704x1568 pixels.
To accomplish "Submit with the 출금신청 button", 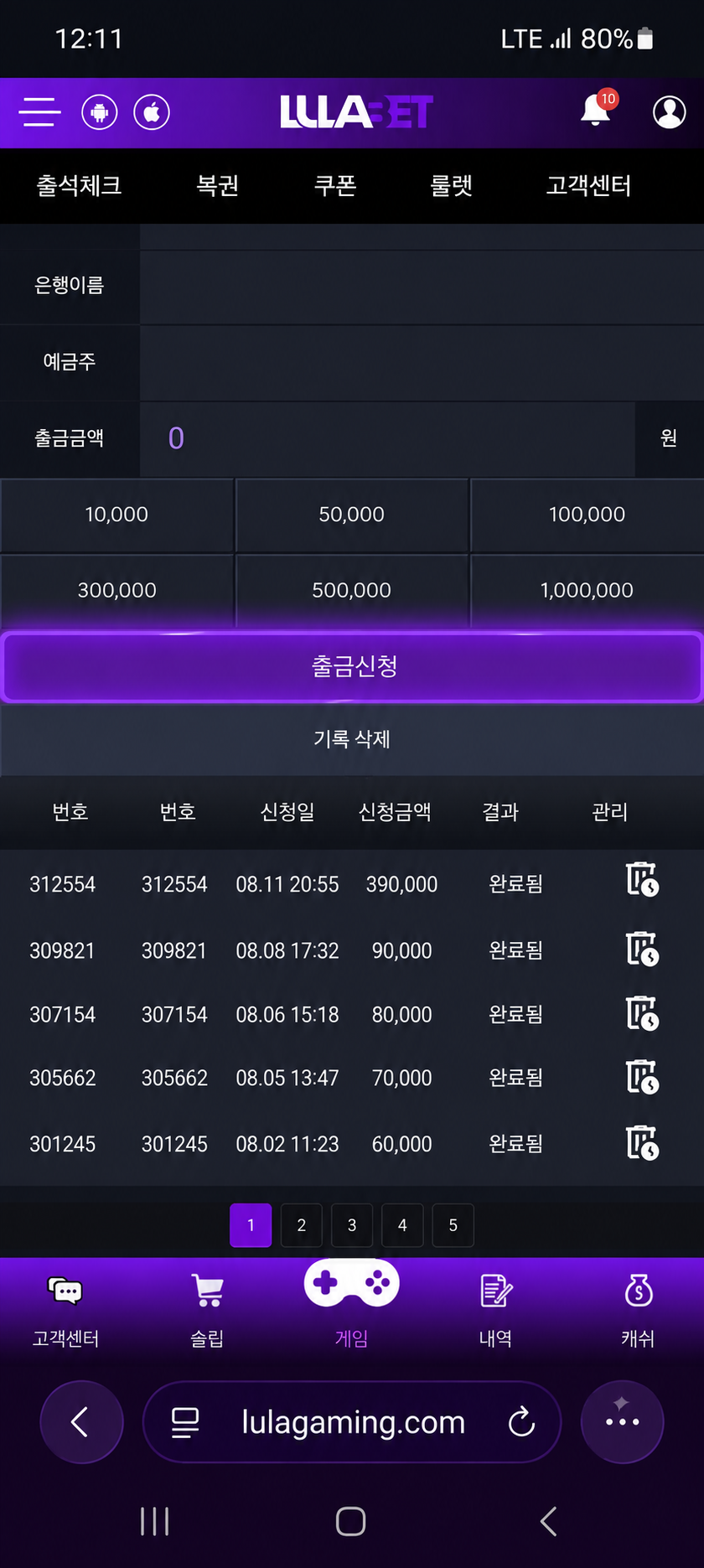I will pyautogui.click(x=352, y=666).
